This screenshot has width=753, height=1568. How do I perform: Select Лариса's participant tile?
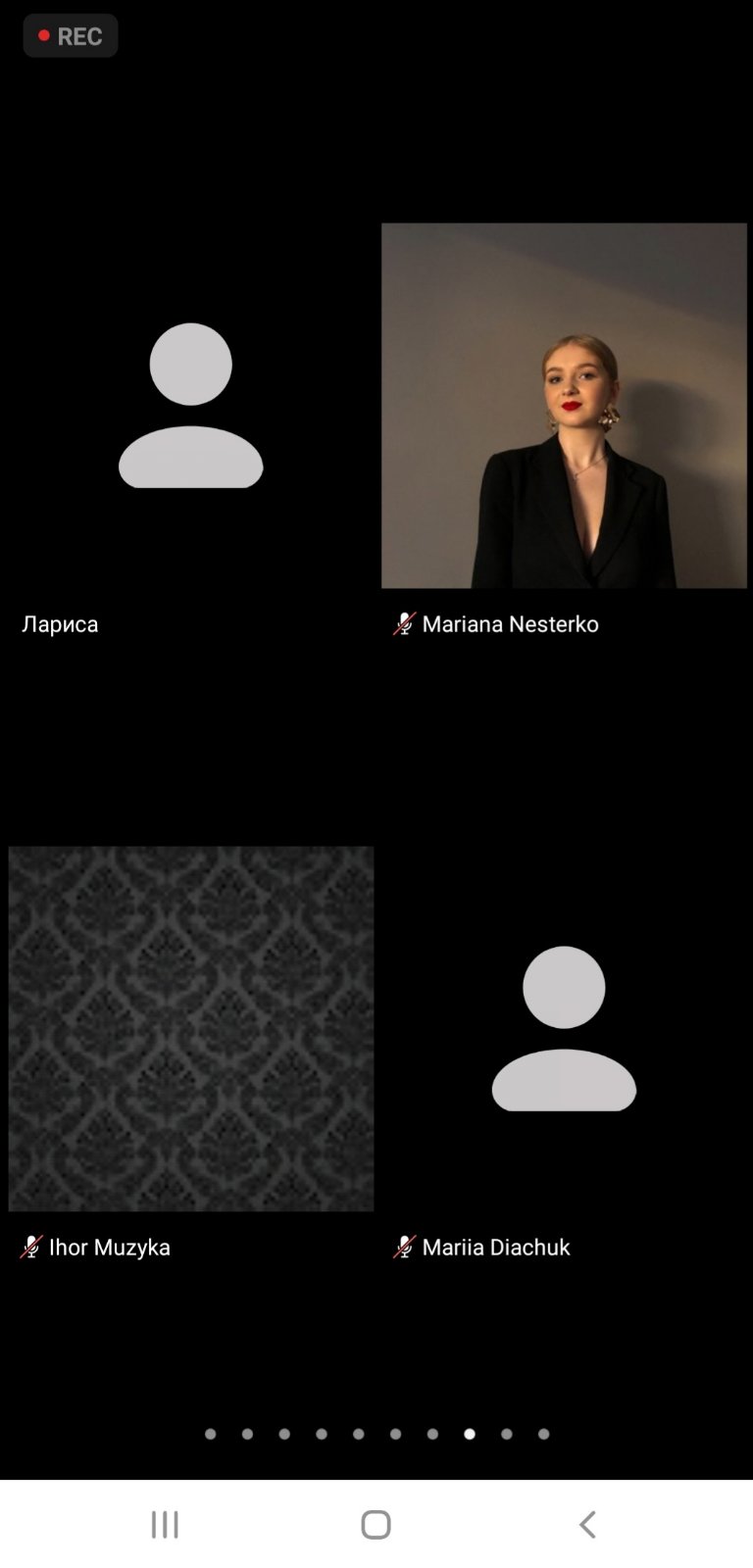pos(190,405)
